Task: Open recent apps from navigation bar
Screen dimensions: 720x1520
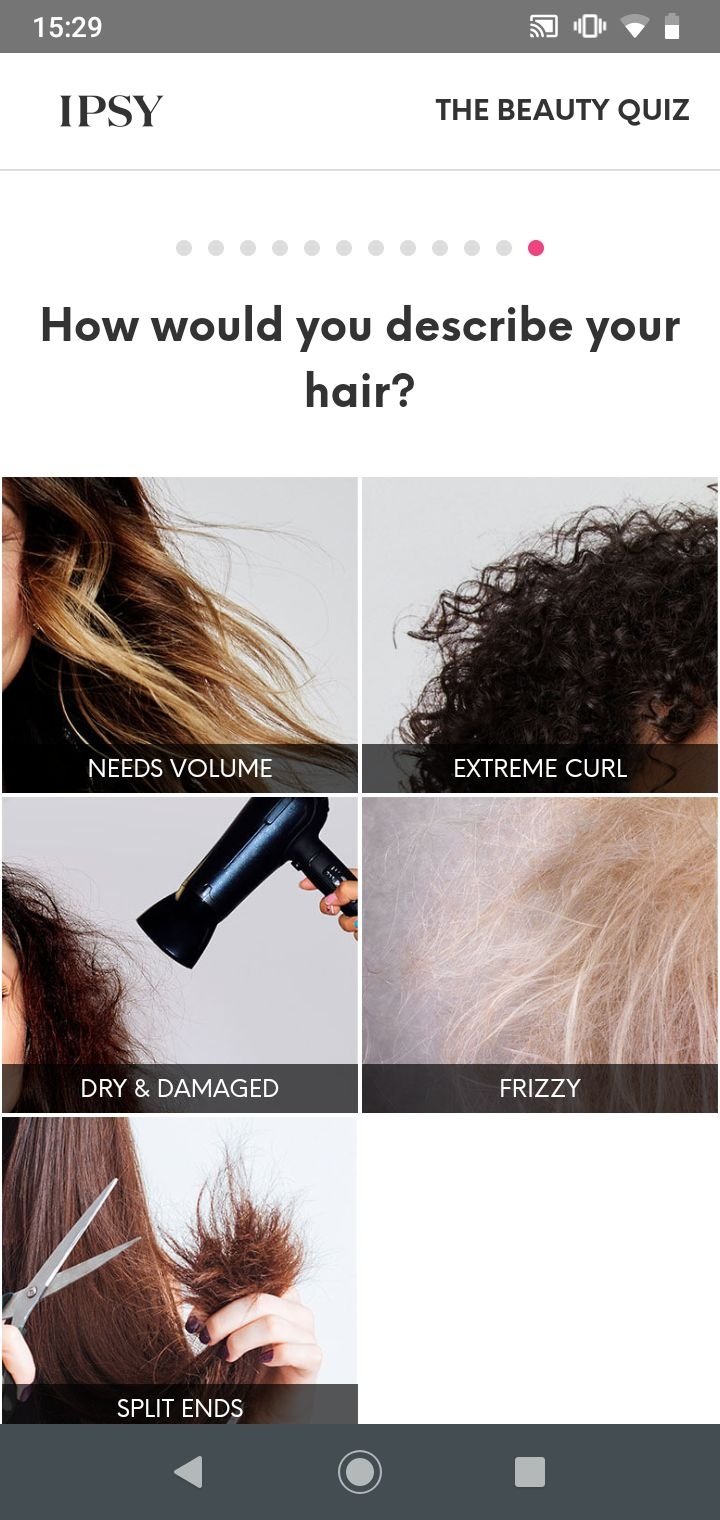Action: 530,1472
